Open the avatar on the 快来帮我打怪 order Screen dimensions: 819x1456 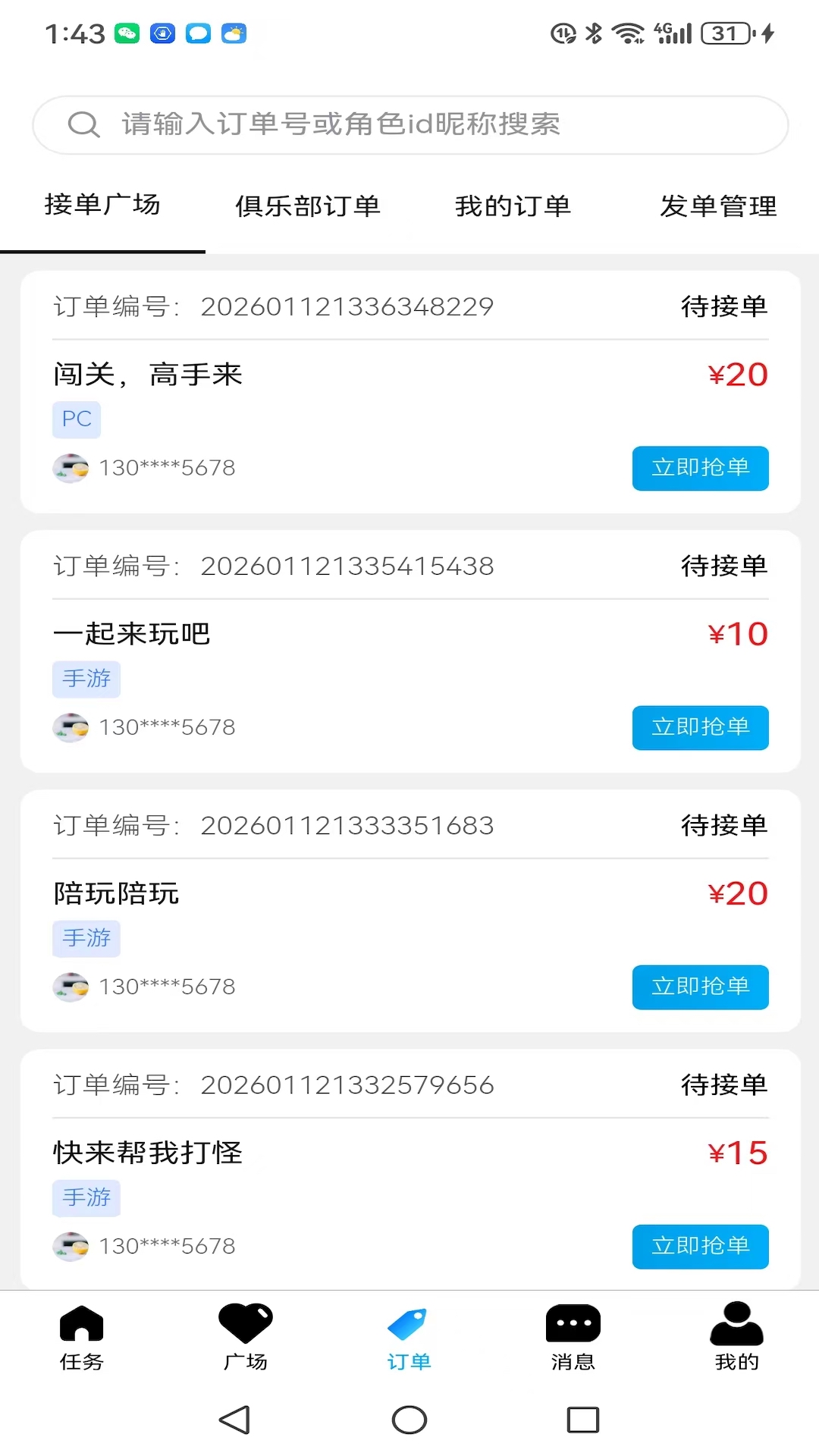[x=71, y=1246]
